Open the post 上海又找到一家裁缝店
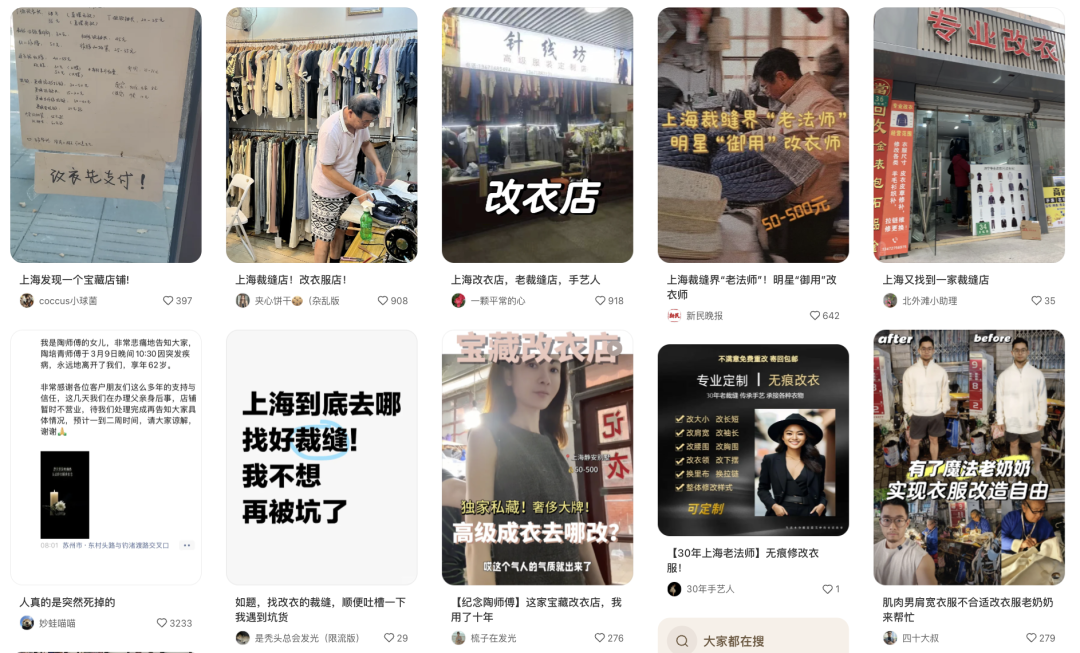This screenshot has width=1080, height=653. pos(968,135)
